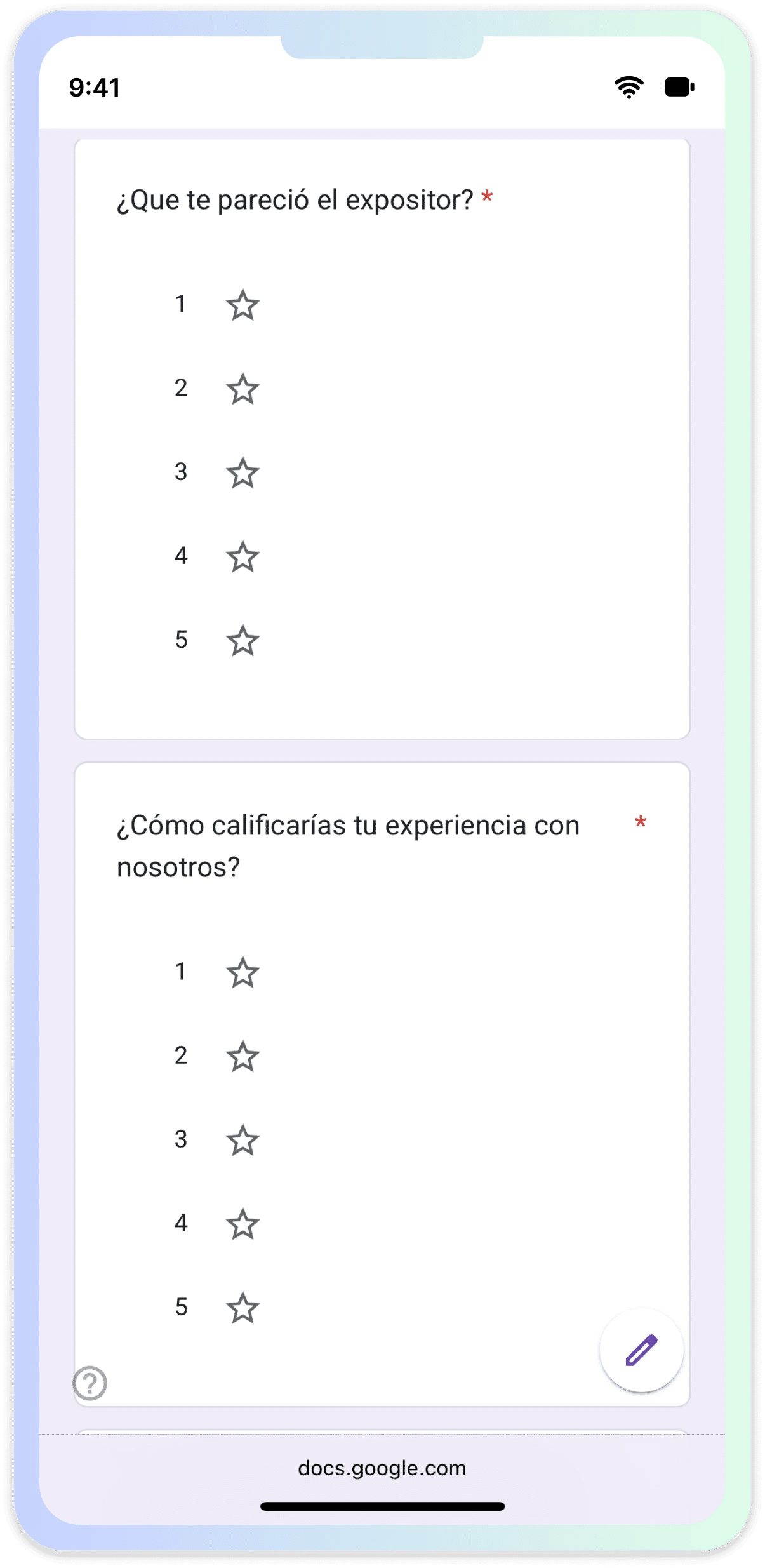The width and height of the screenshot is (765, 1568).
Task: Select the expositor question title text
Action: pos(295,198)
